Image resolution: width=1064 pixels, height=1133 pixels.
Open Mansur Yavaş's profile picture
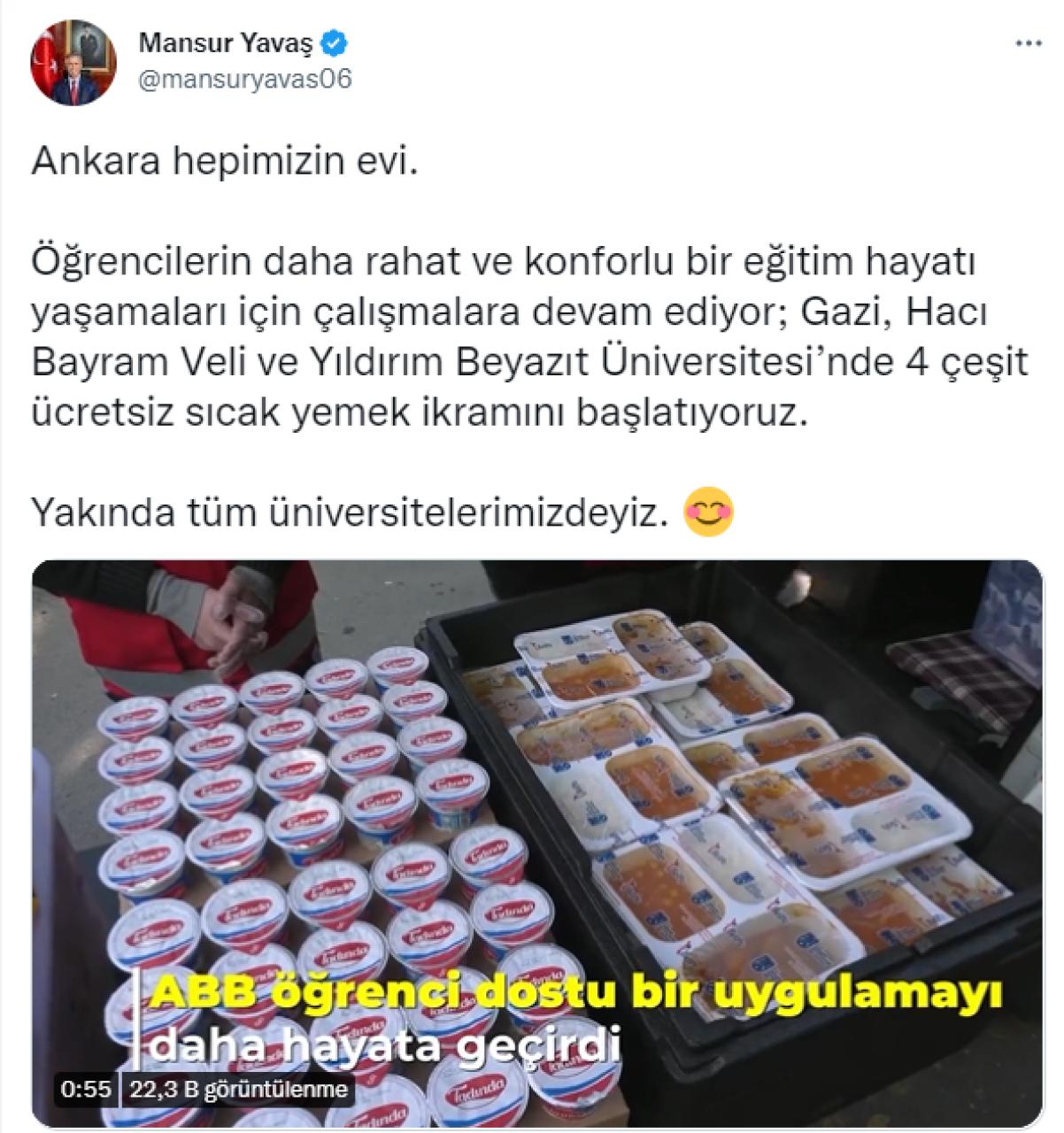point(73,62)
